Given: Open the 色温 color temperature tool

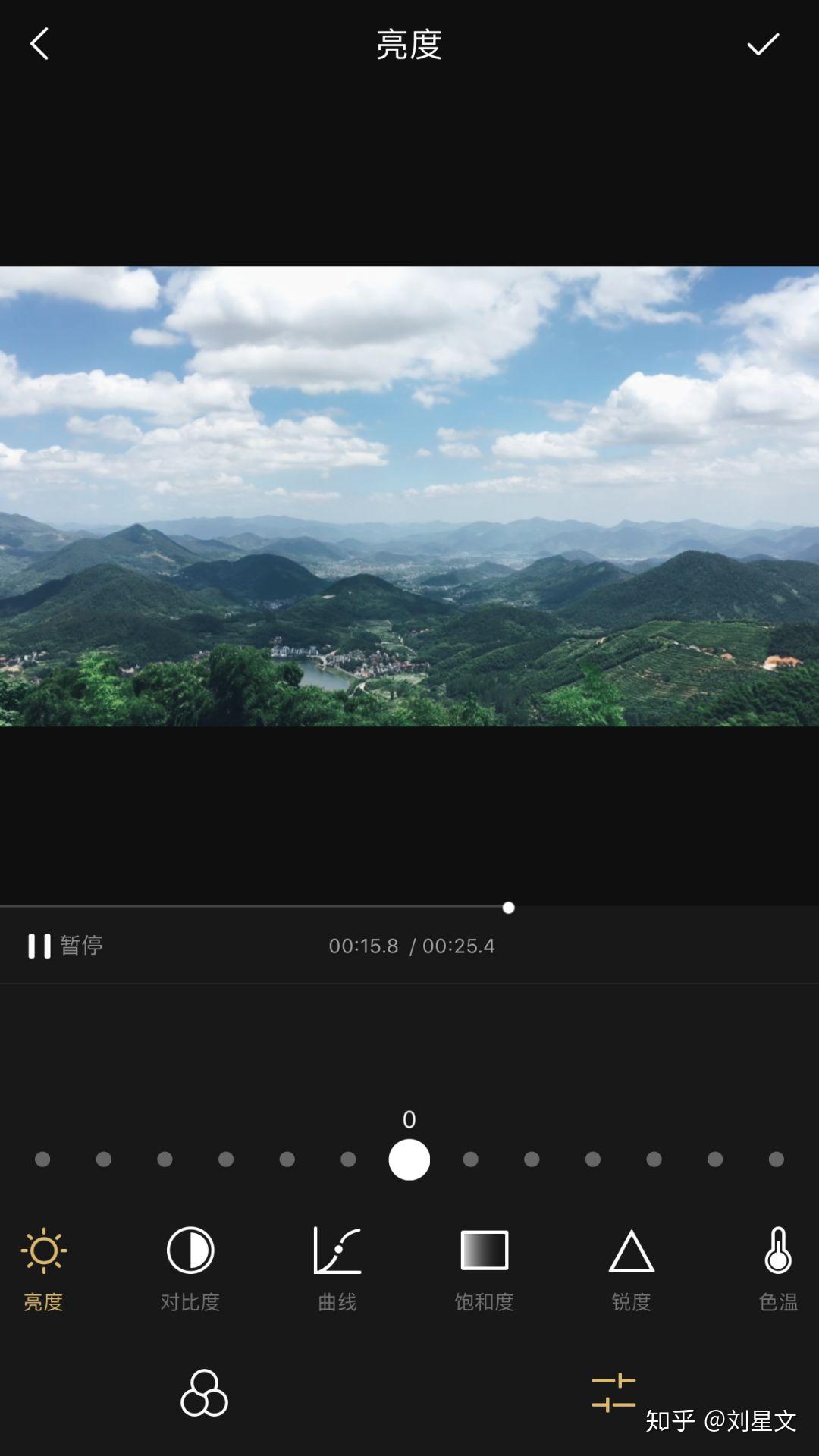Looking at the screenshot, I should pos(778,1269).
